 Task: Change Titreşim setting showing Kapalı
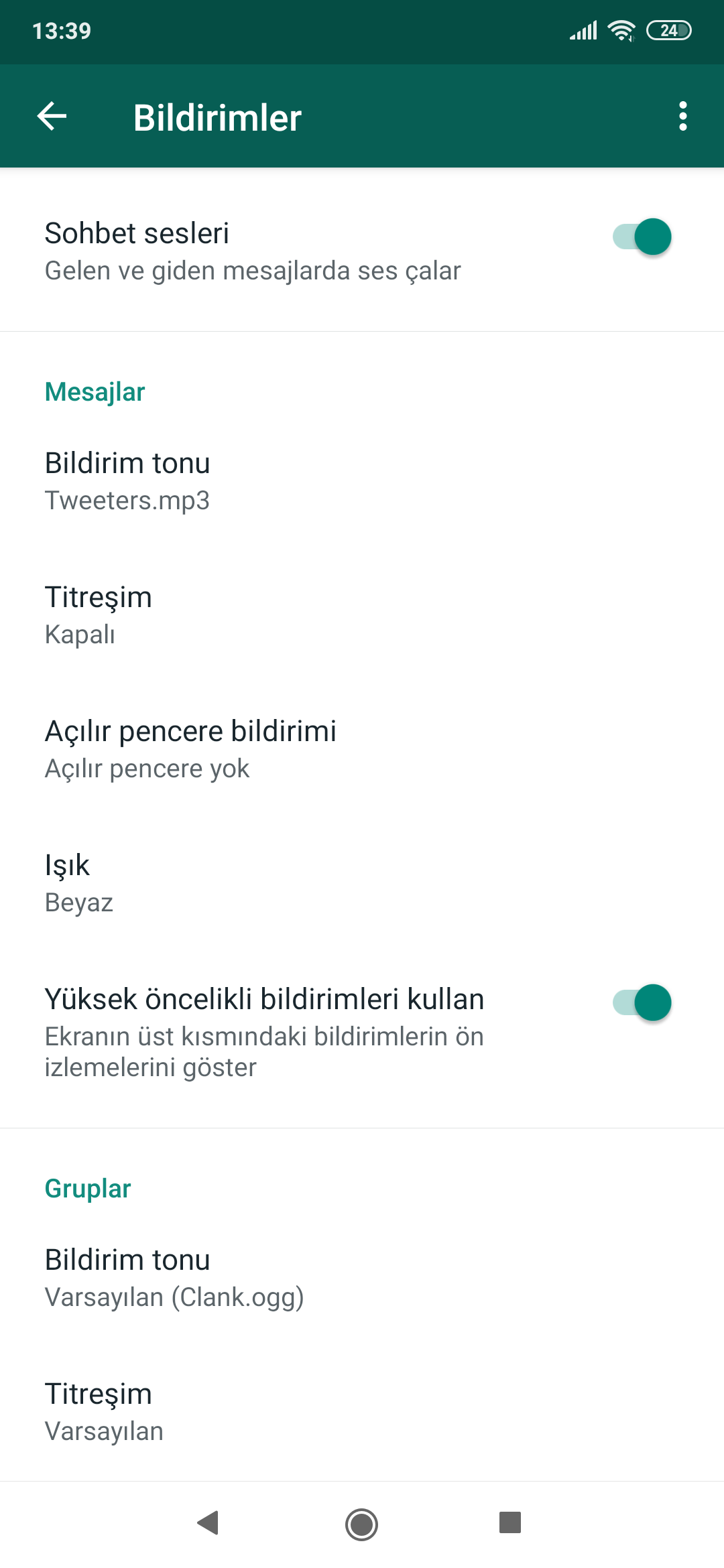(x=362, y=615)
